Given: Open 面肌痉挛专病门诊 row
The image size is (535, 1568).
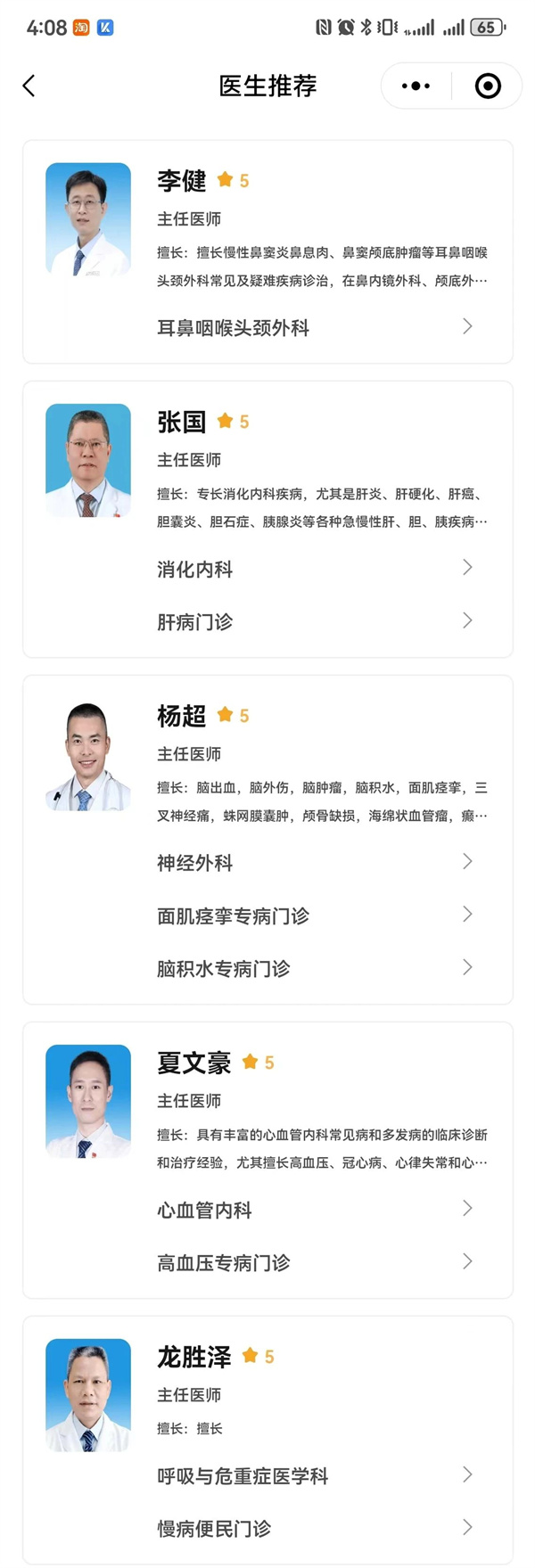Looking at the screenshot, I should tap(314, 915).
